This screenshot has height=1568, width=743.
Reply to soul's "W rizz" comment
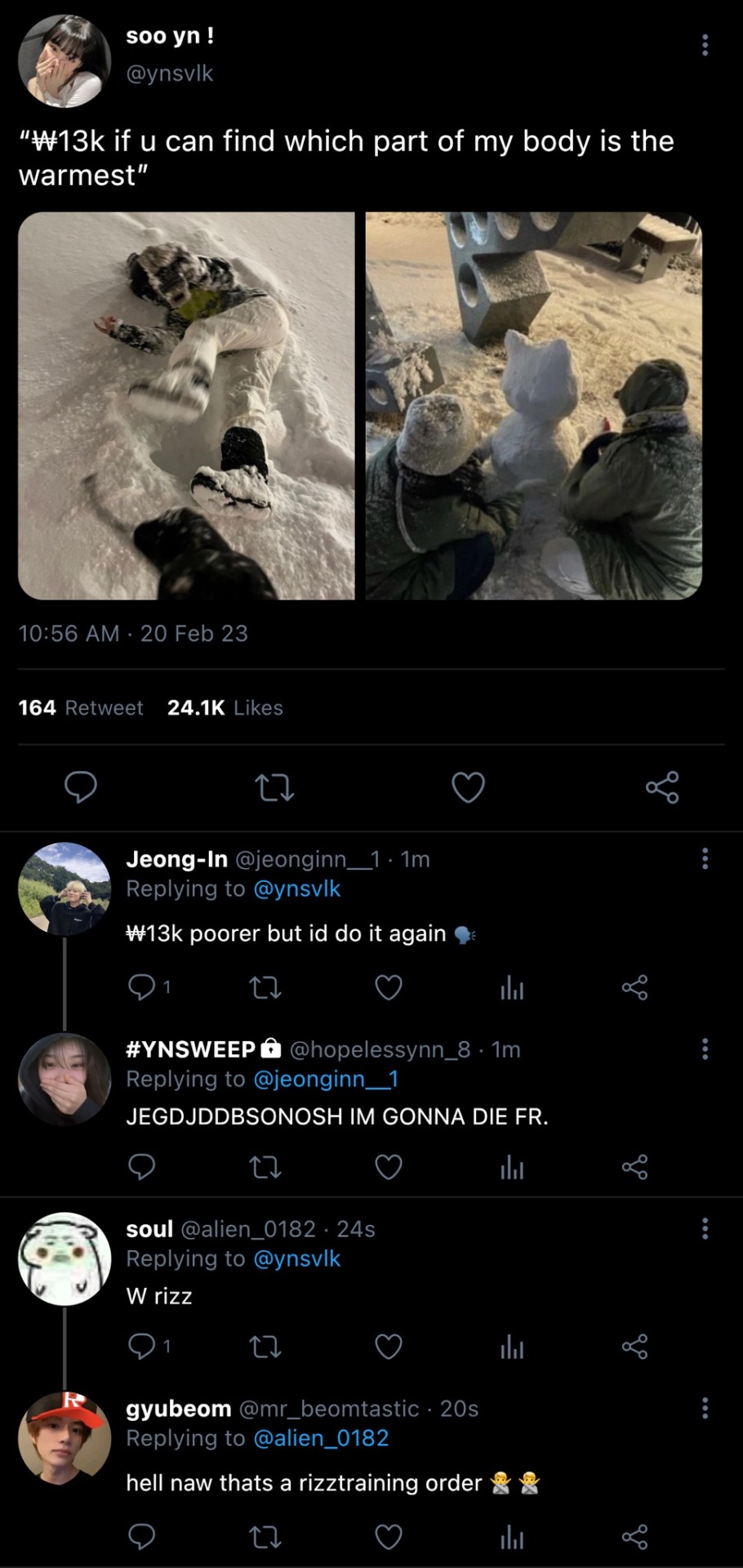tap(142, 1346)
